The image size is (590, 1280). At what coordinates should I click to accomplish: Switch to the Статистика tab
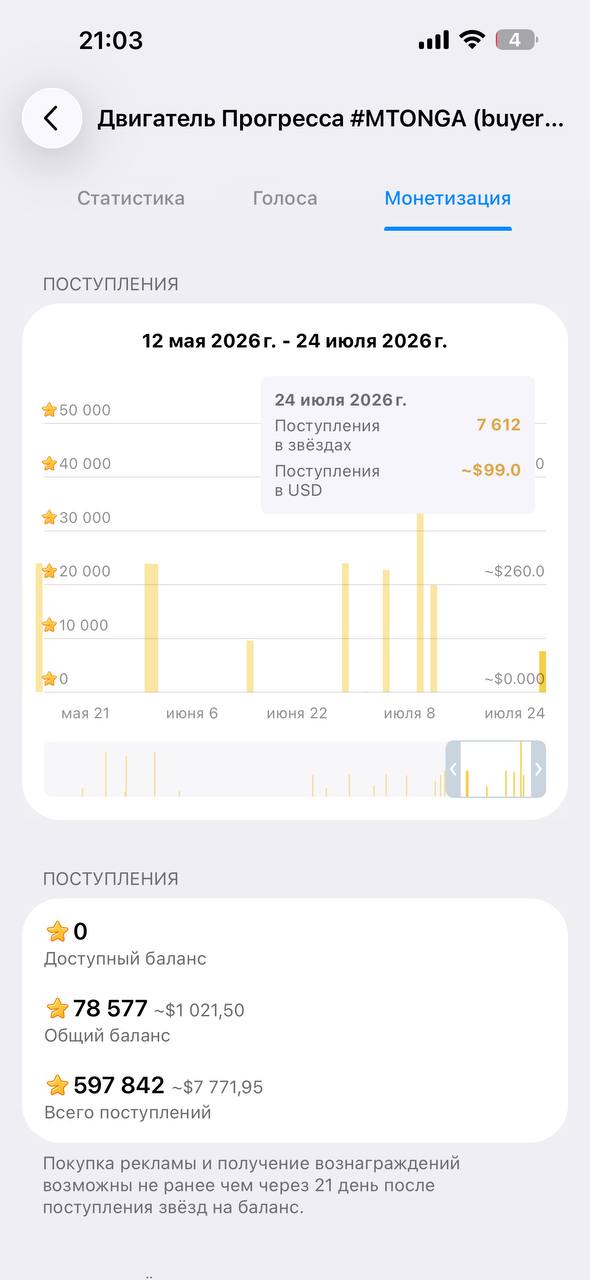[131, 198]
